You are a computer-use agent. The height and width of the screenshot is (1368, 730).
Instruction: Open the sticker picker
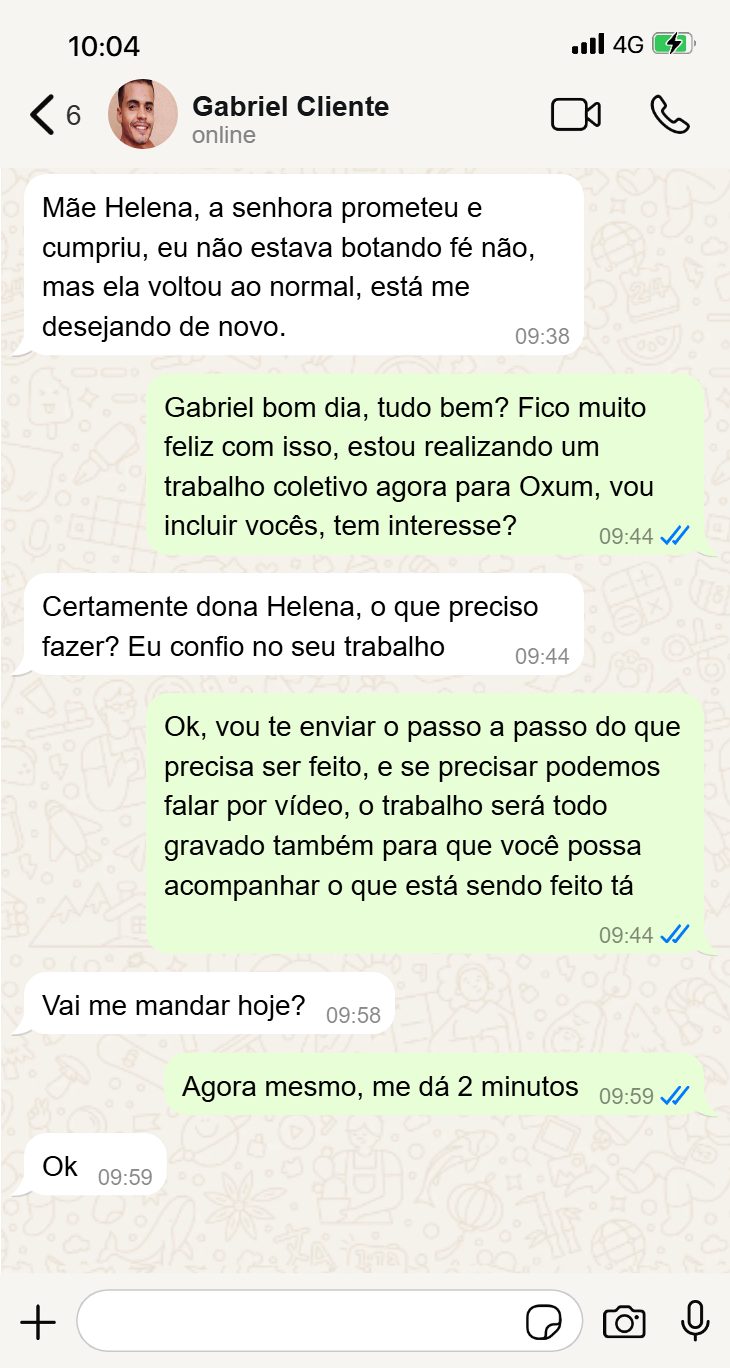coord(544,1323)
